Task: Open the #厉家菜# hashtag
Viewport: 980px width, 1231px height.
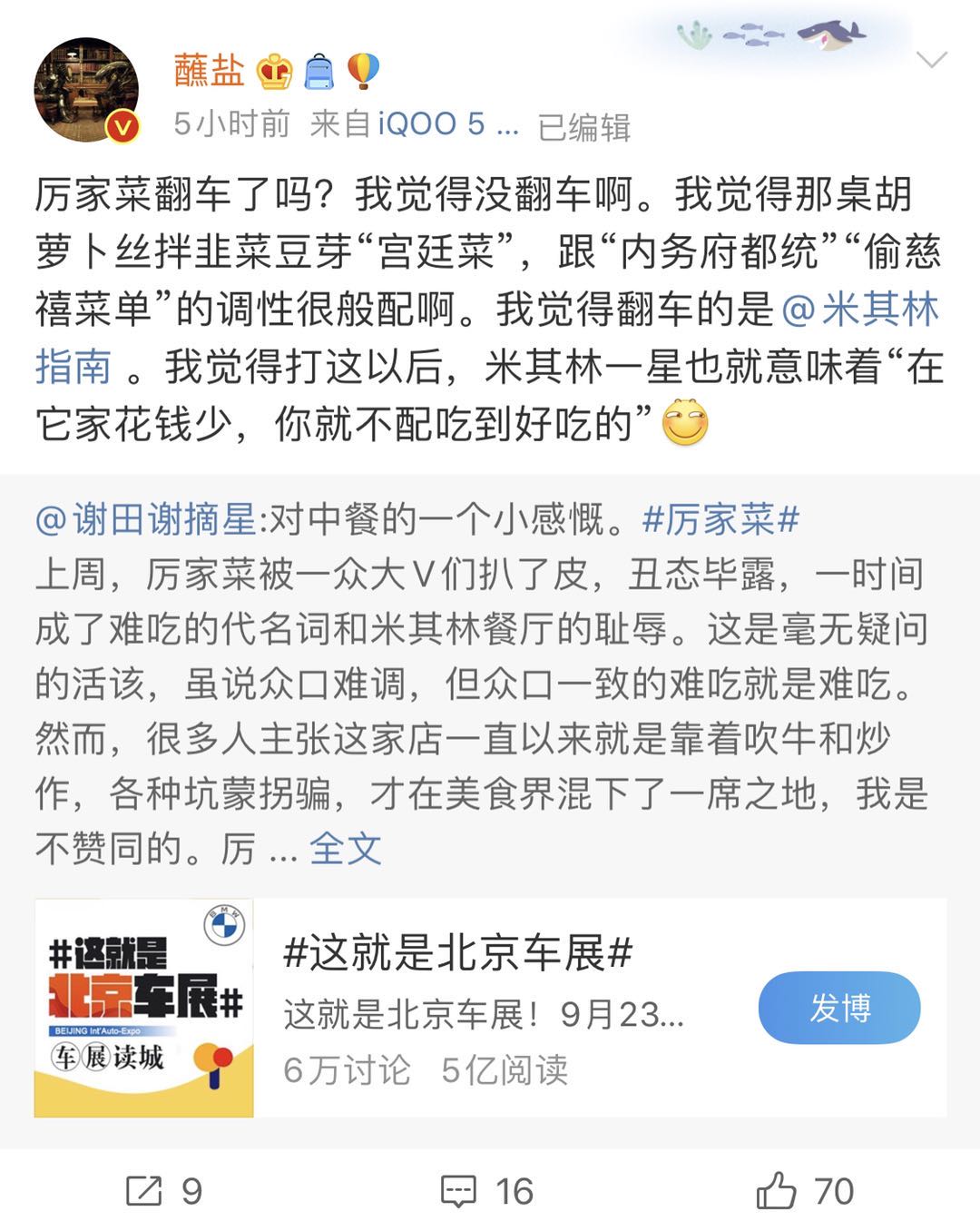Action: point(720,520)
